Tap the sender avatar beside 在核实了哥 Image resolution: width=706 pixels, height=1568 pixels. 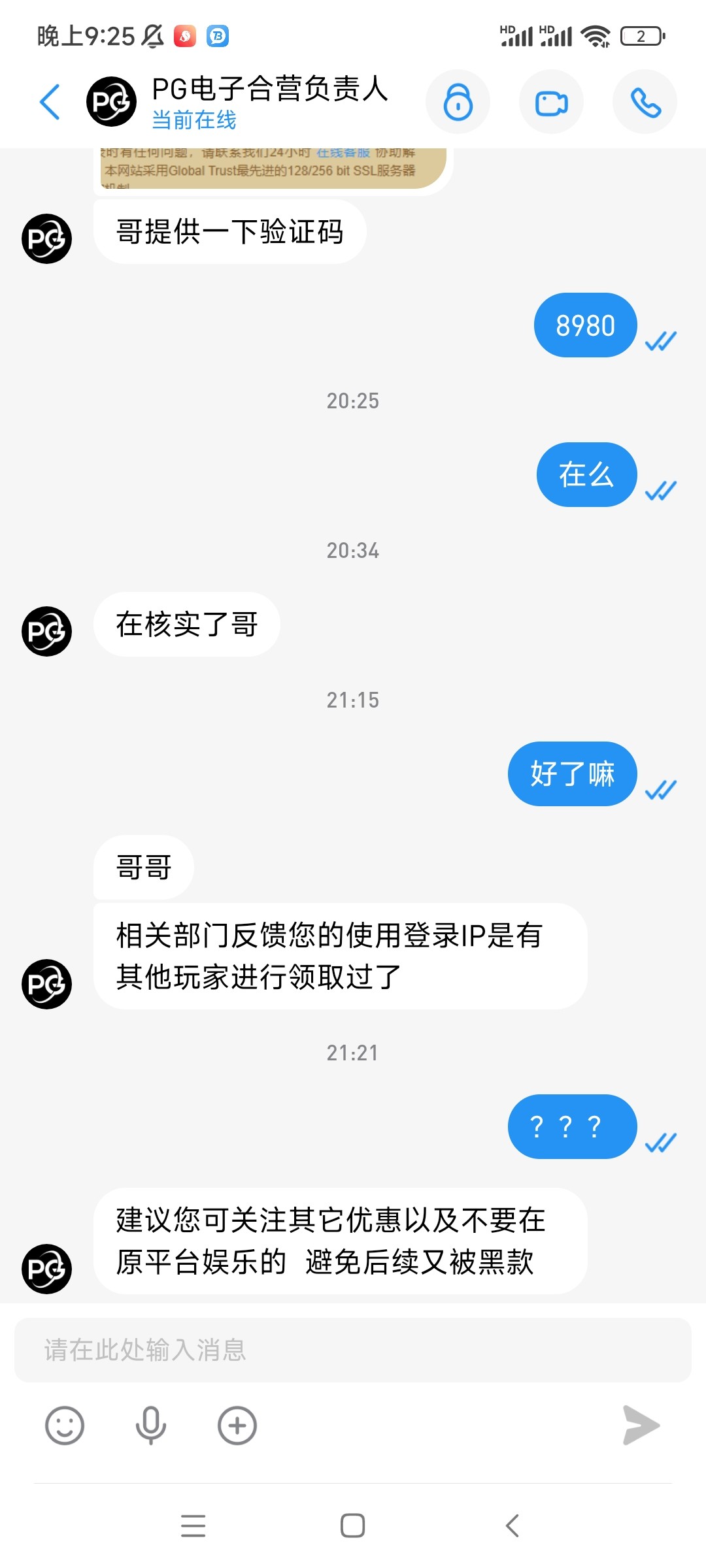pos(46,631)
